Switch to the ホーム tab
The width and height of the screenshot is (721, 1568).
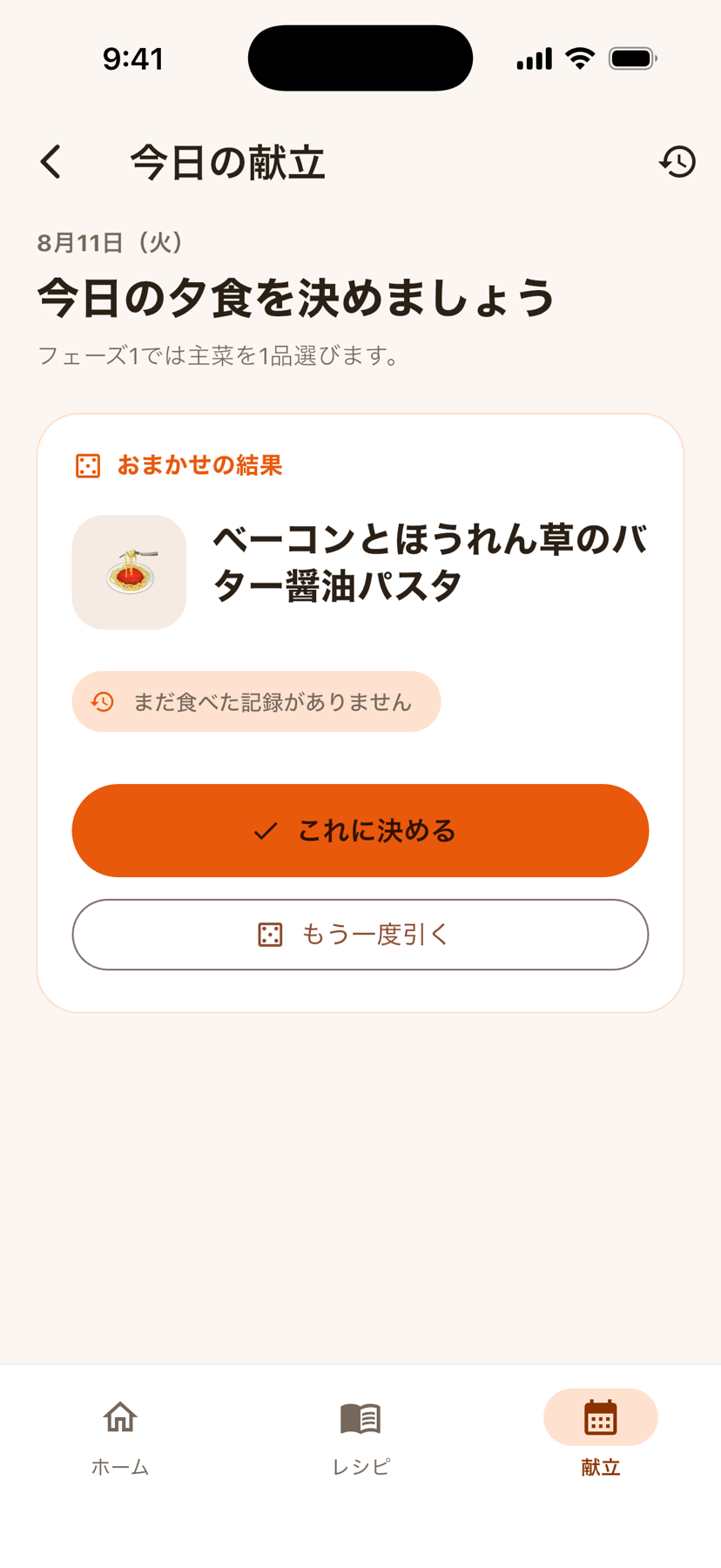120,1437
